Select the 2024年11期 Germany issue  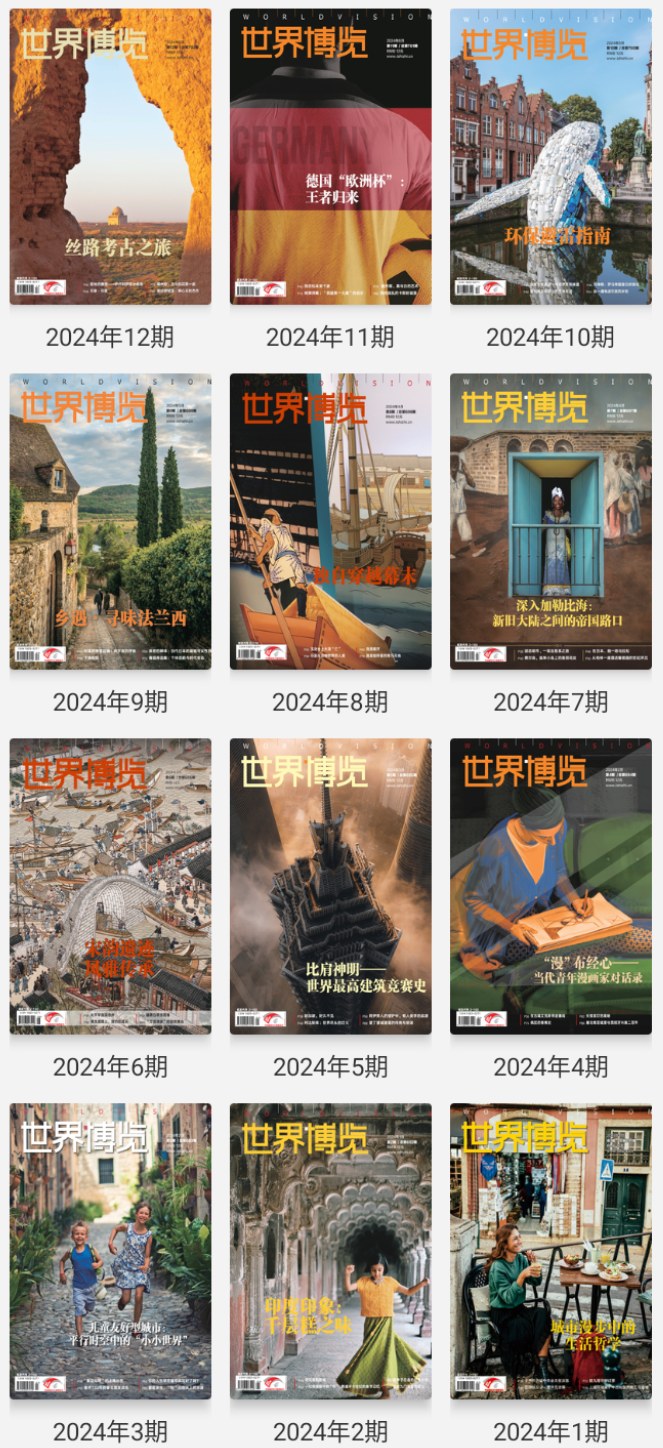(x=330, y=157)
